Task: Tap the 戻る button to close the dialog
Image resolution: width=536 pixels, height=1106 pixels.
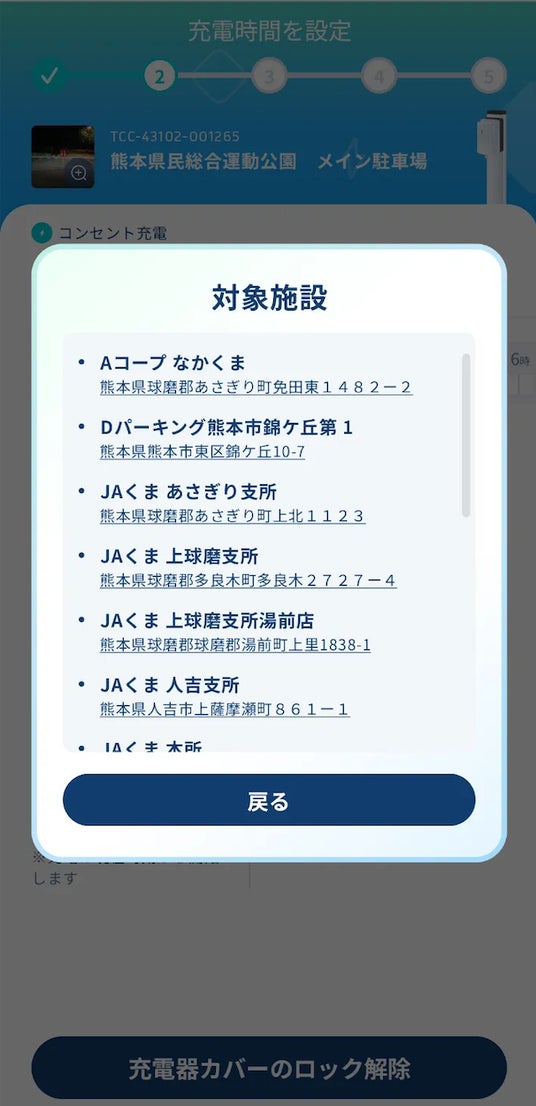Action: [x=269, y=800]
